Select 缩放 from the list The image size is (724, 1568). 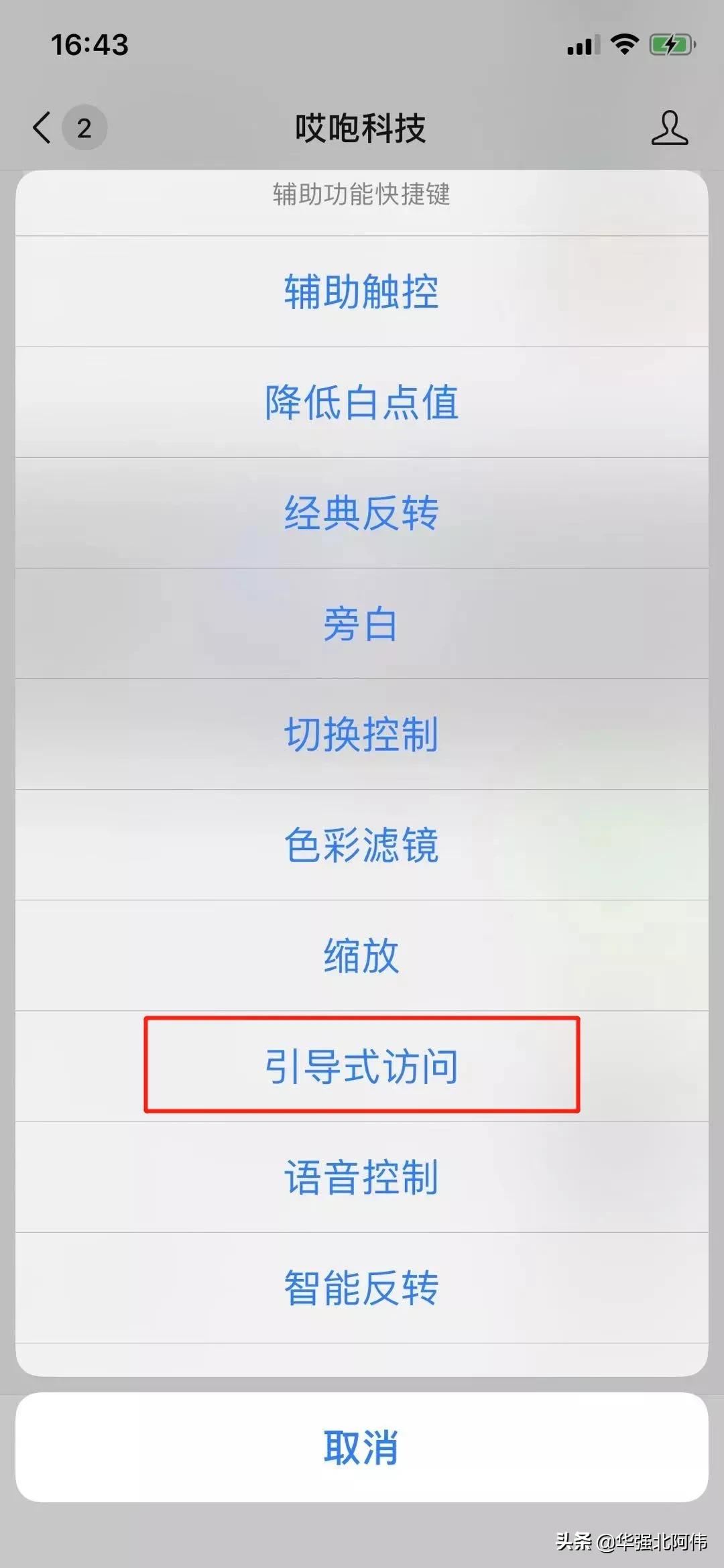pyautogui.click(x=361, y=955)
